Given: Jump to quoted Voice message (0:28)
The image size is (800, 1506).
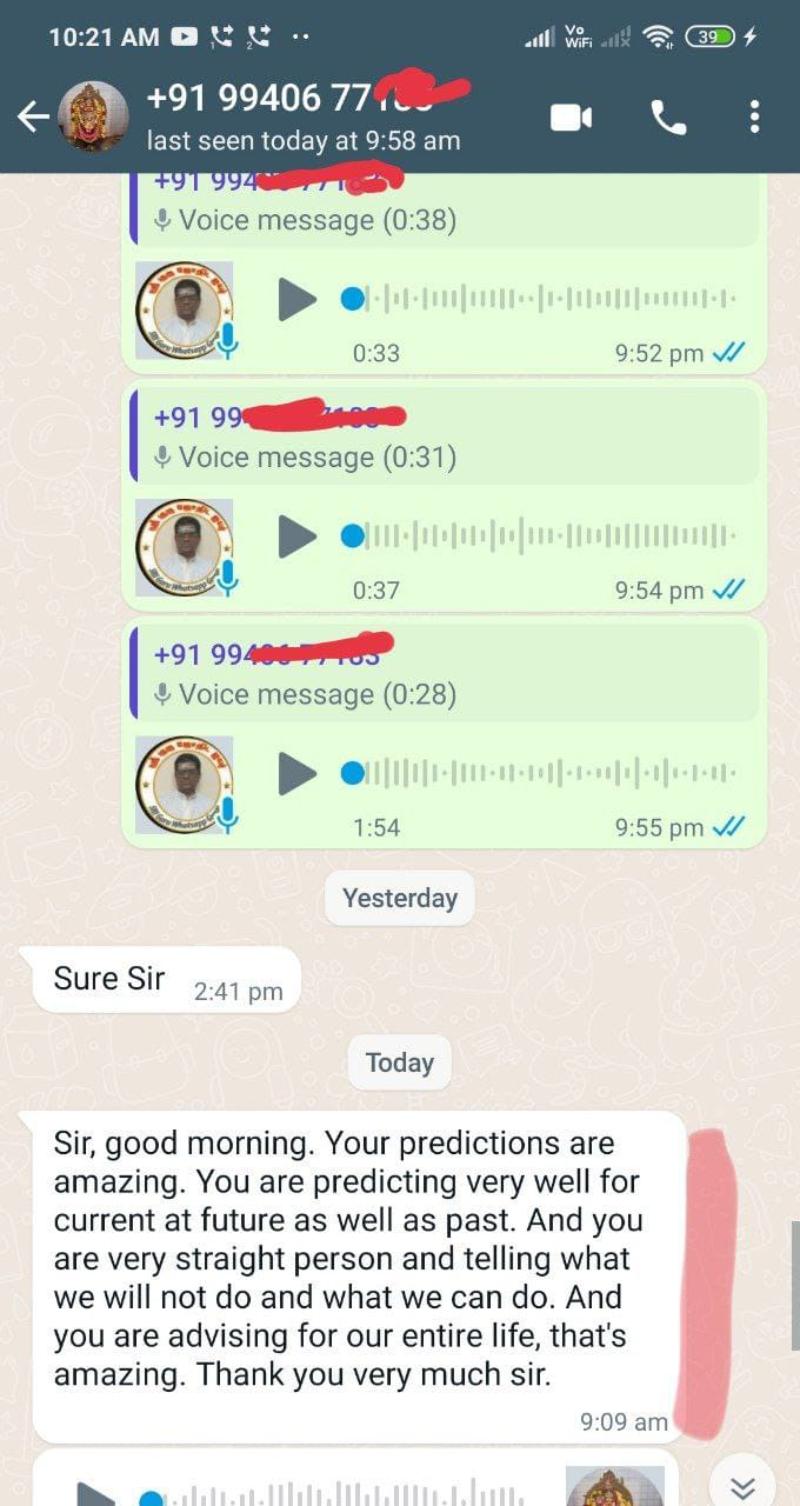Looking at the screenshot, I should 443,677.
